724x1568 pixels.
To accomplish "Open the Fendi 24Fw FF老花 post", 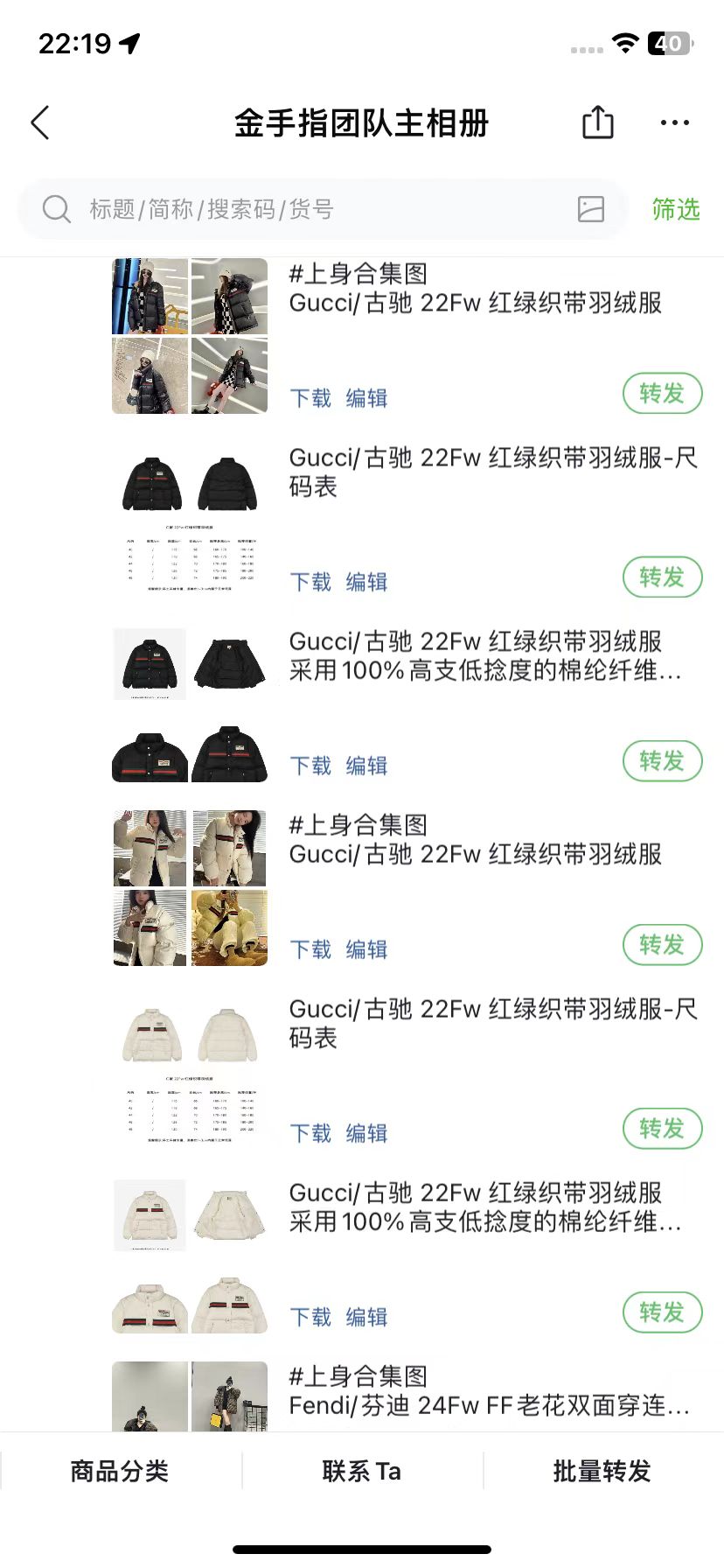I will 490,1391.
